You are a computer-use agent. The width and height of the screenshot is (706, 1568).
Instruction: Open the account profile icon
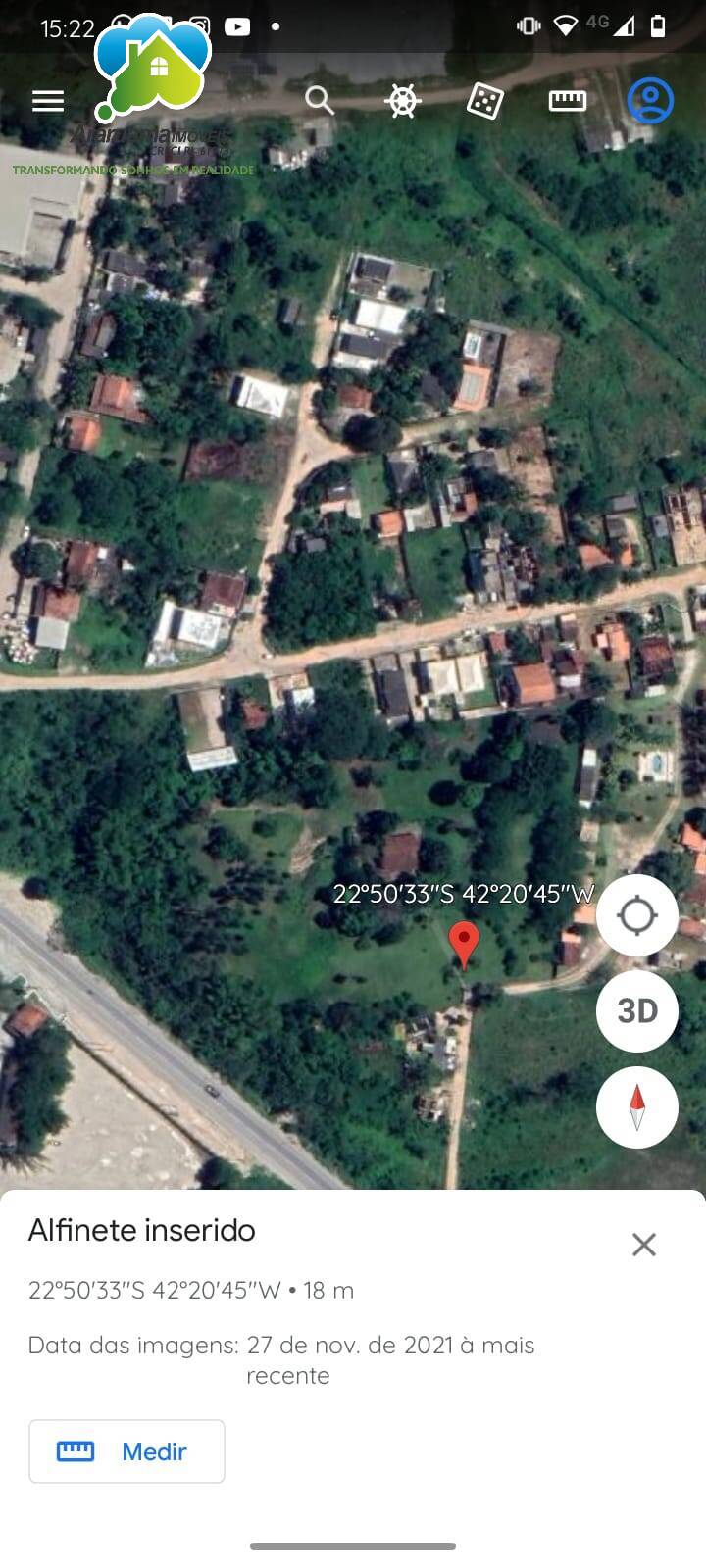(x=650, y=100)
